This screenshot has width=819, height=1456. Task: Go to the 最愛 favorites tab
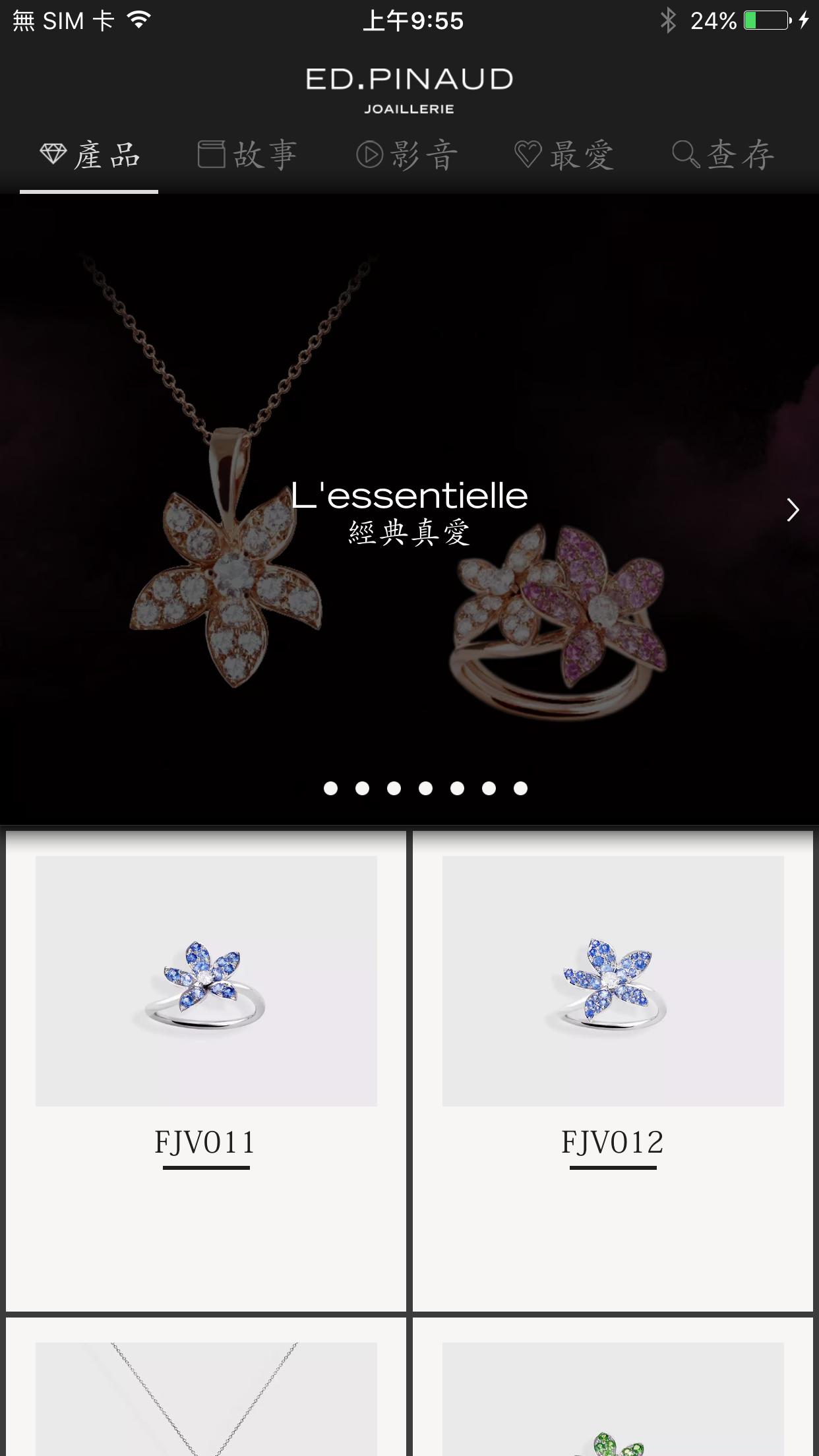click(564, 156)
